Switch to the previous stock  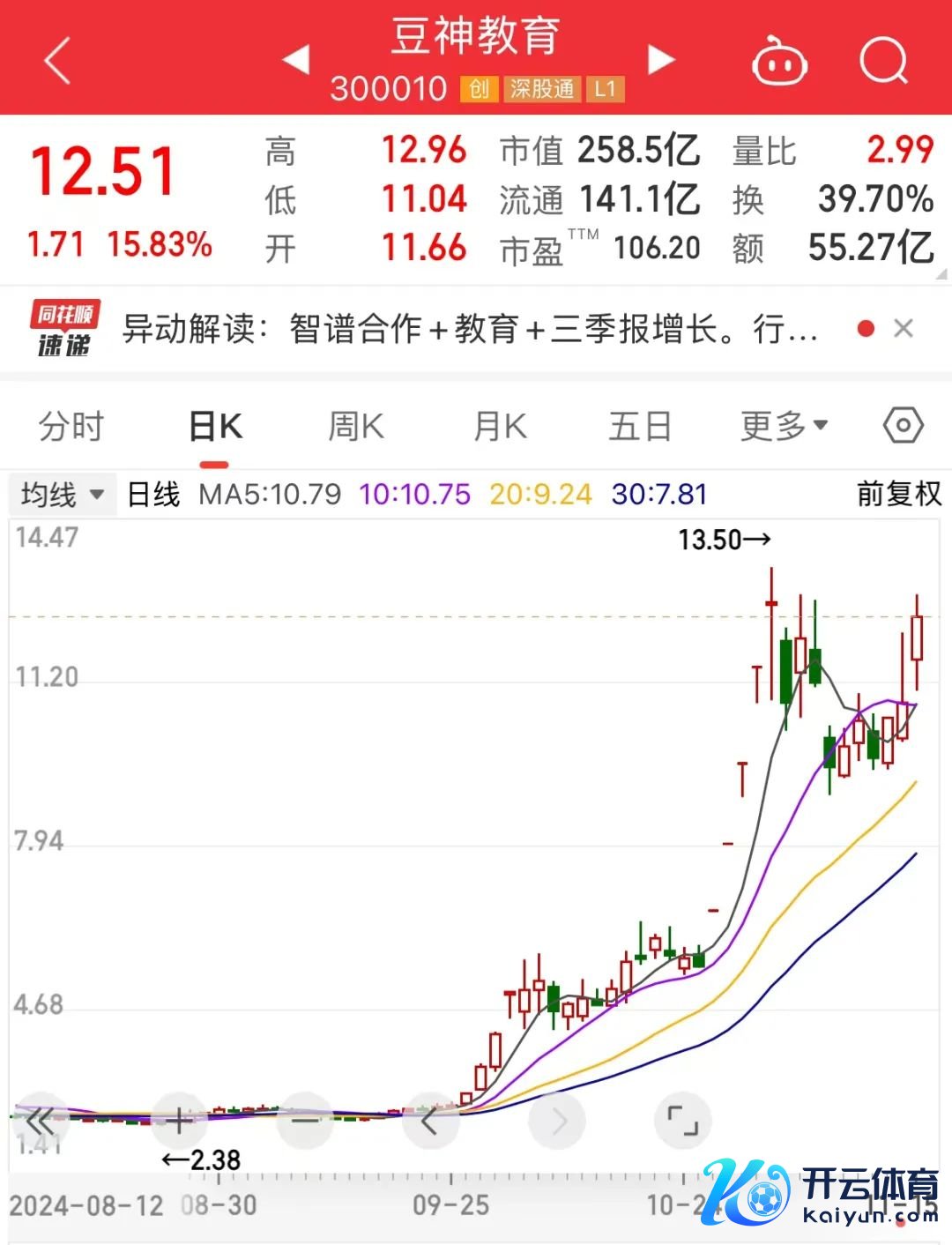click(296, 60)
